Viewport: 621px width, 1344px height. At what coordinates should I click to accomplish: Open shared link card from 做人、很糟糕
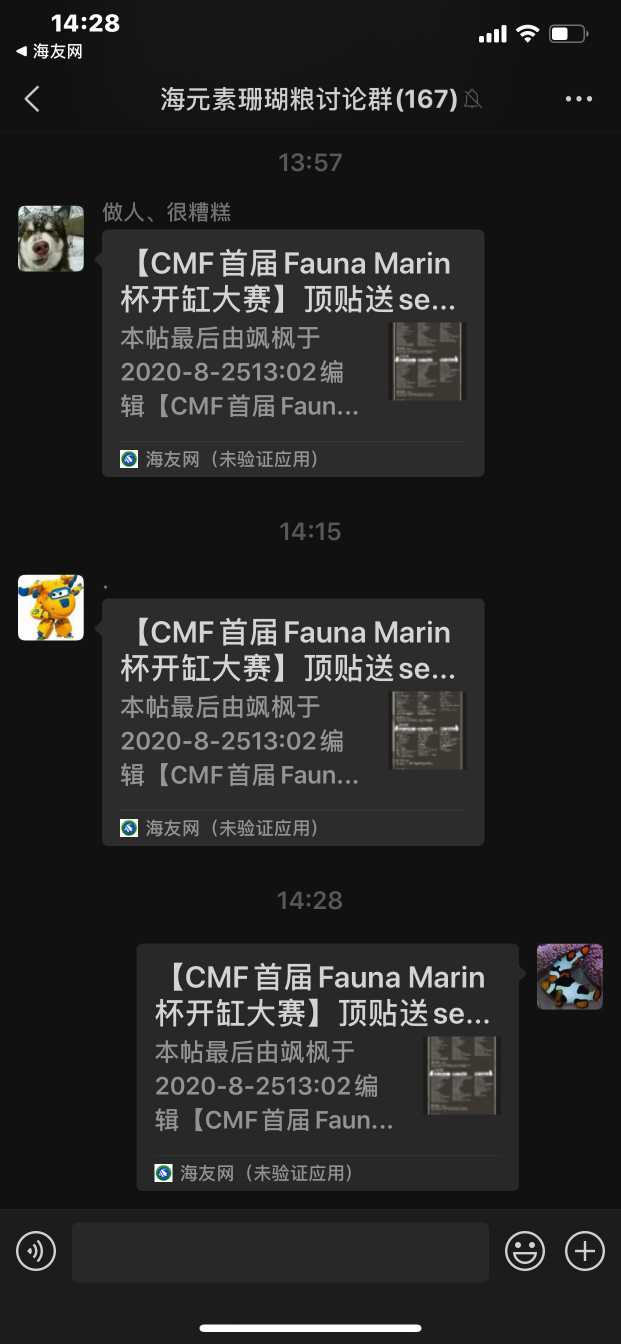coord(293,352)
